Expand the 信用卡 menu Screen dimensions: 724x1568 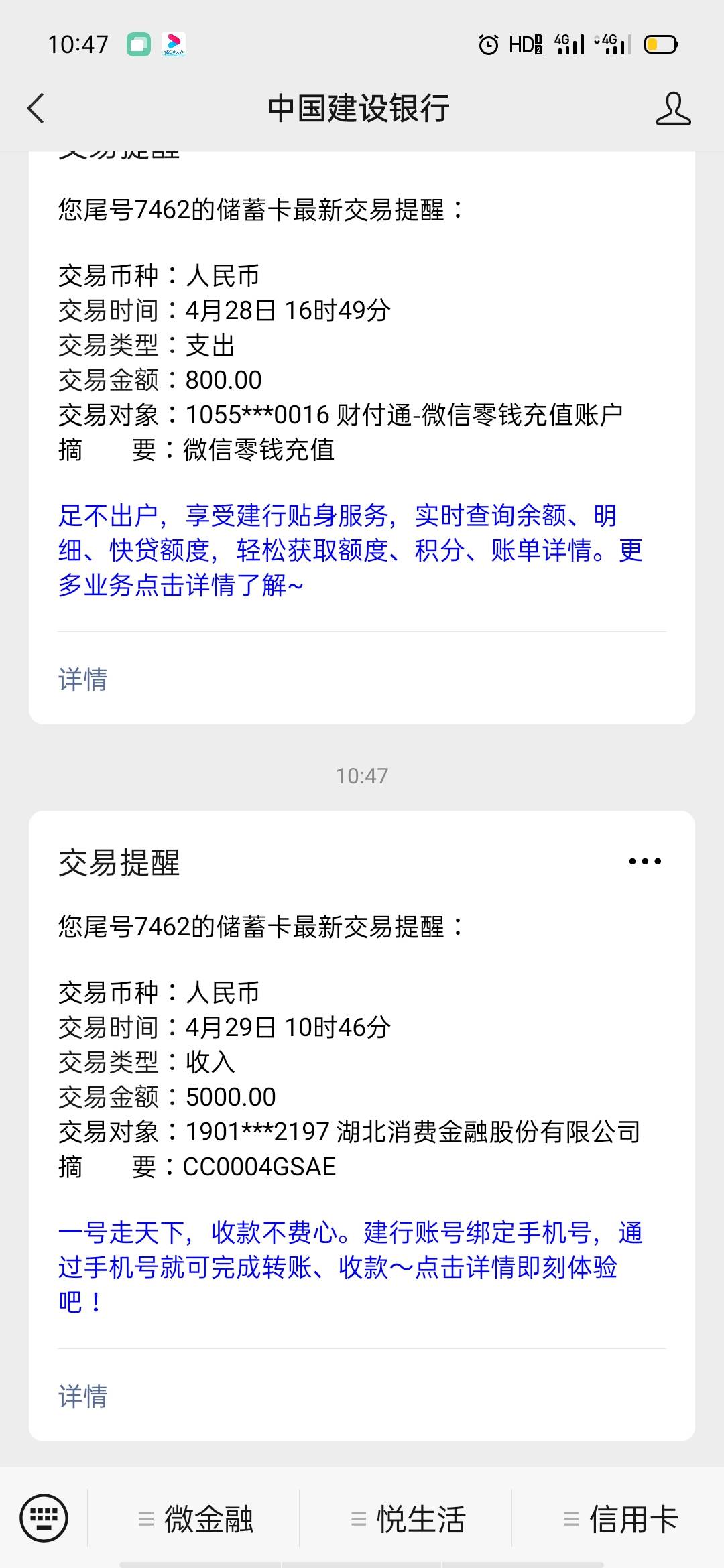pos(619,1518)
